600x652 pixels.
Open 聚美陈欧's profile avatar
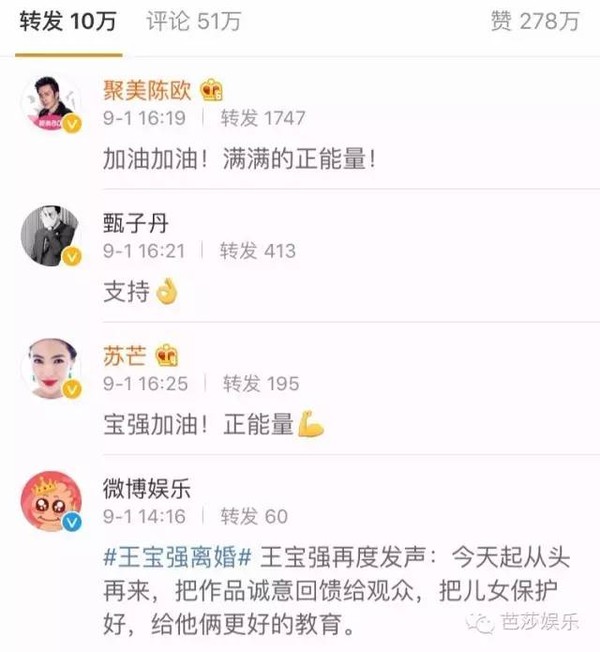pyautogui.click(x=51, y=103)
